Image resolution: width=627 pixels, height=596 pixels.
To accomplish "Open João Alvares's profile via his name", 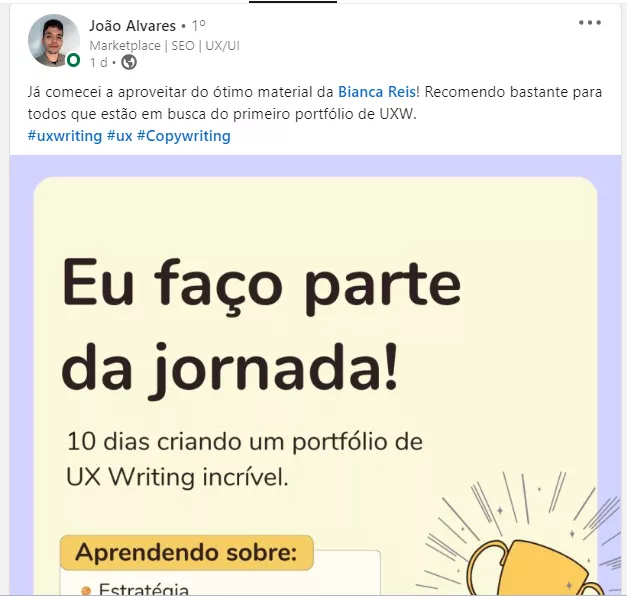I will (x=132, y=25).
